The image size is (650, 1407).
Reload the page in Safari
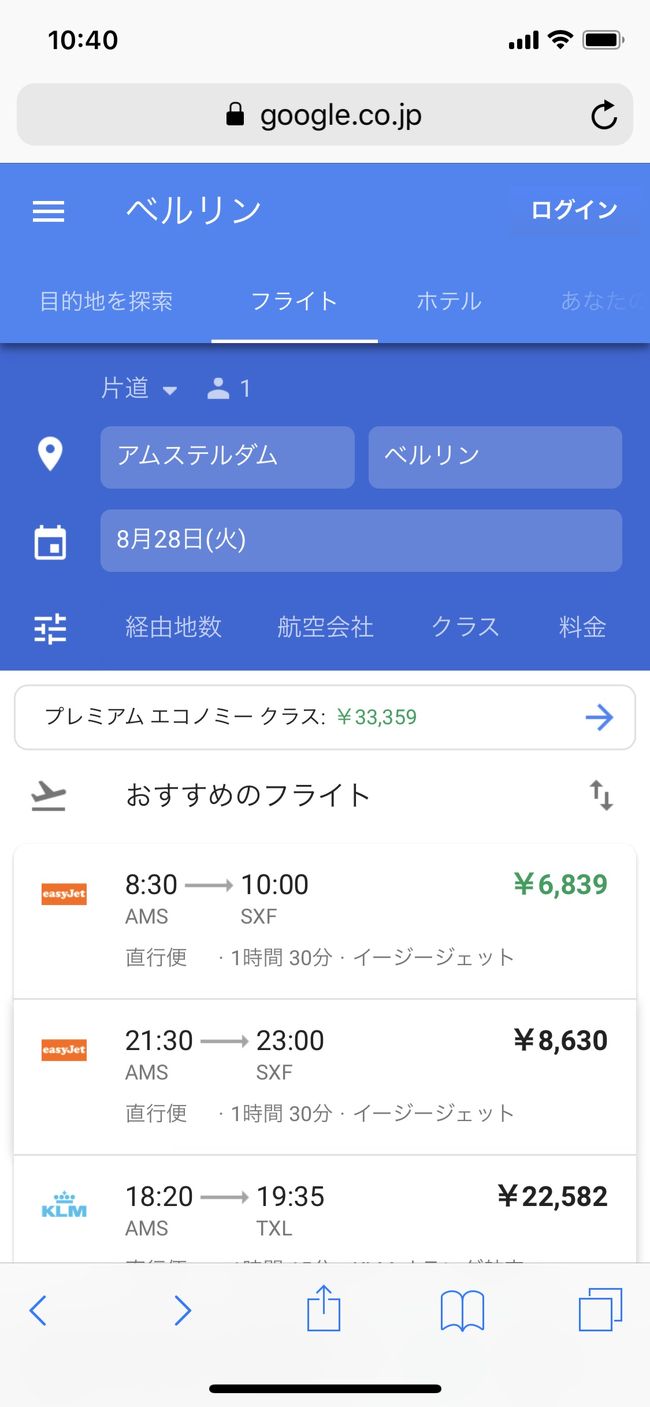point(603,116)
